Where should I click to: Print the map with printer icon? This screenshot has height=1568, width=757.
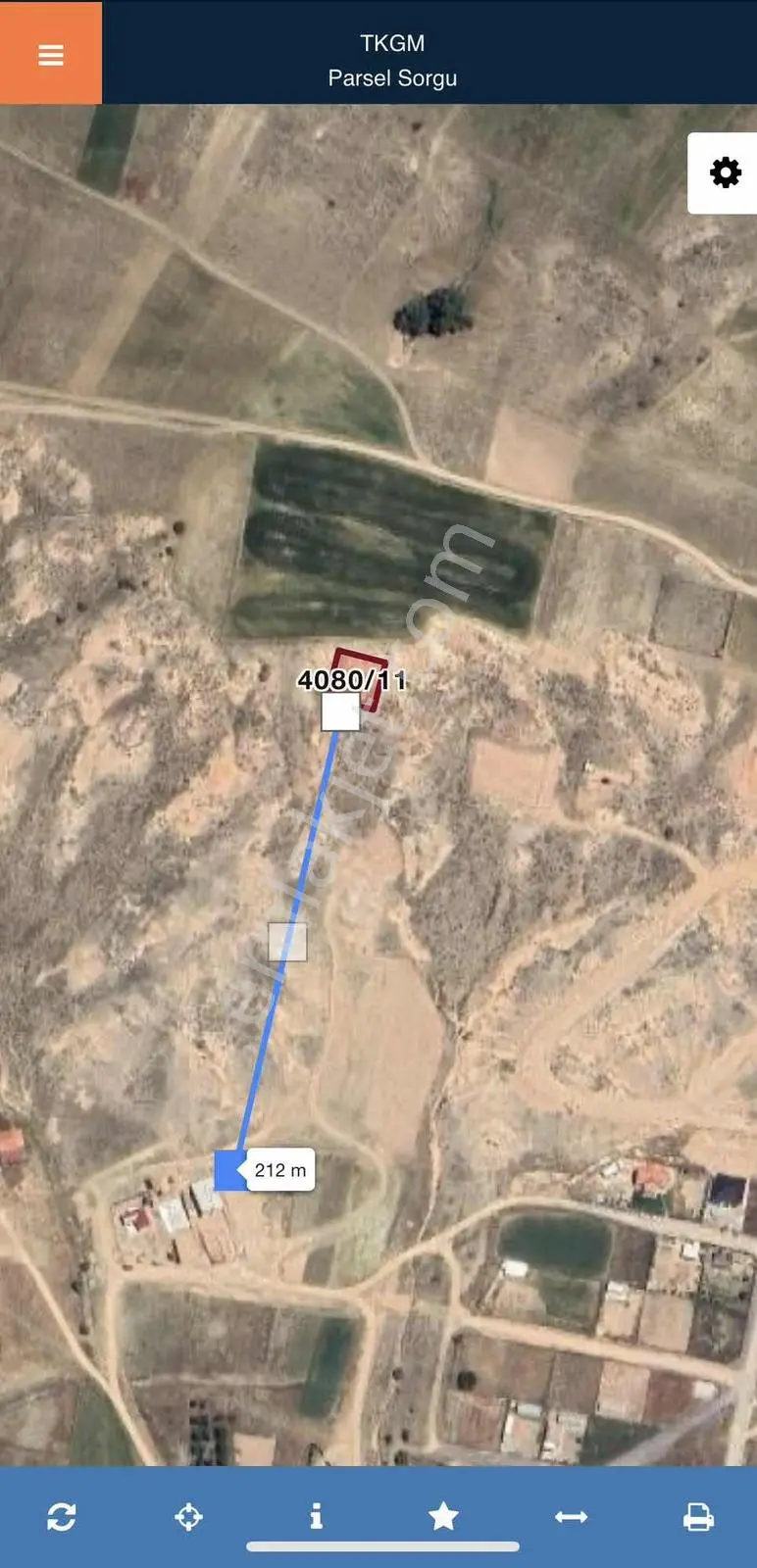pyautogui.click(x=698, y=1517)
